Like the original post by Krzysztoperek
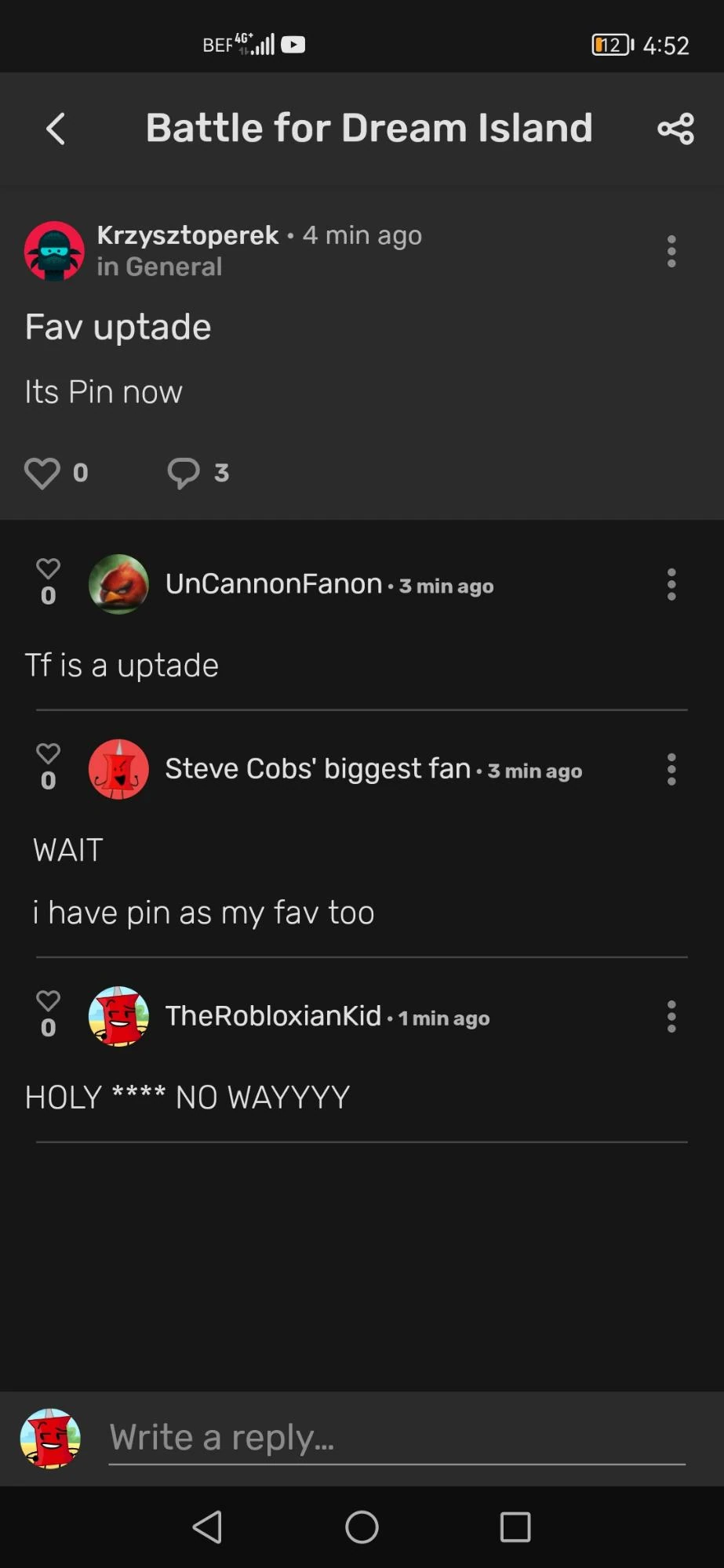This screenshot has width=724, height=1568. tap(42, 472)
